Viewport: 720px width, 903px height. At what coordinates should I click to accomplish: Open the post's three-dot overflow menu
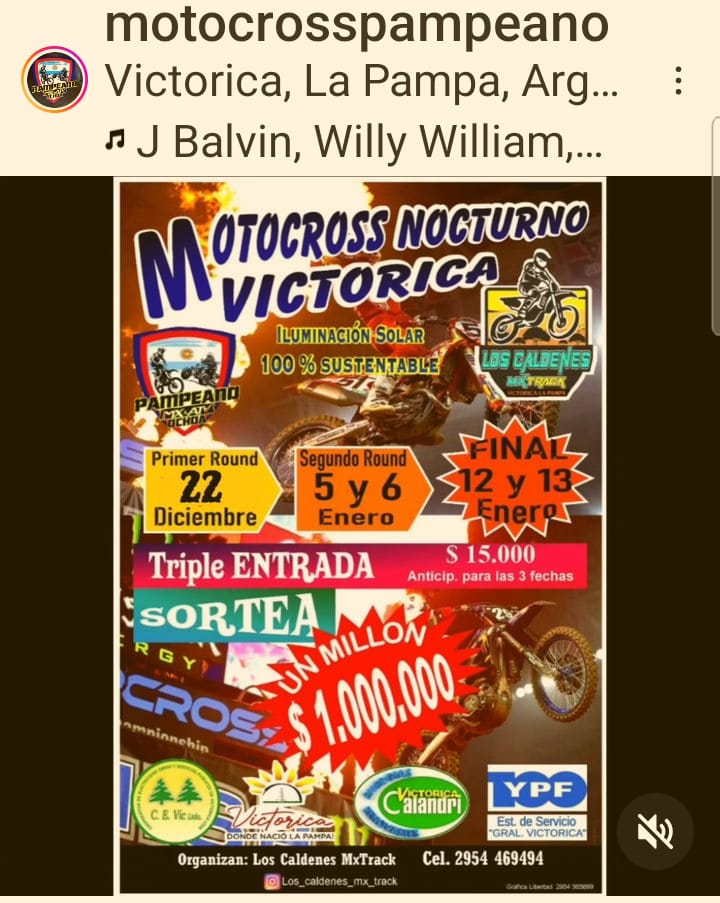coord(678,80)
